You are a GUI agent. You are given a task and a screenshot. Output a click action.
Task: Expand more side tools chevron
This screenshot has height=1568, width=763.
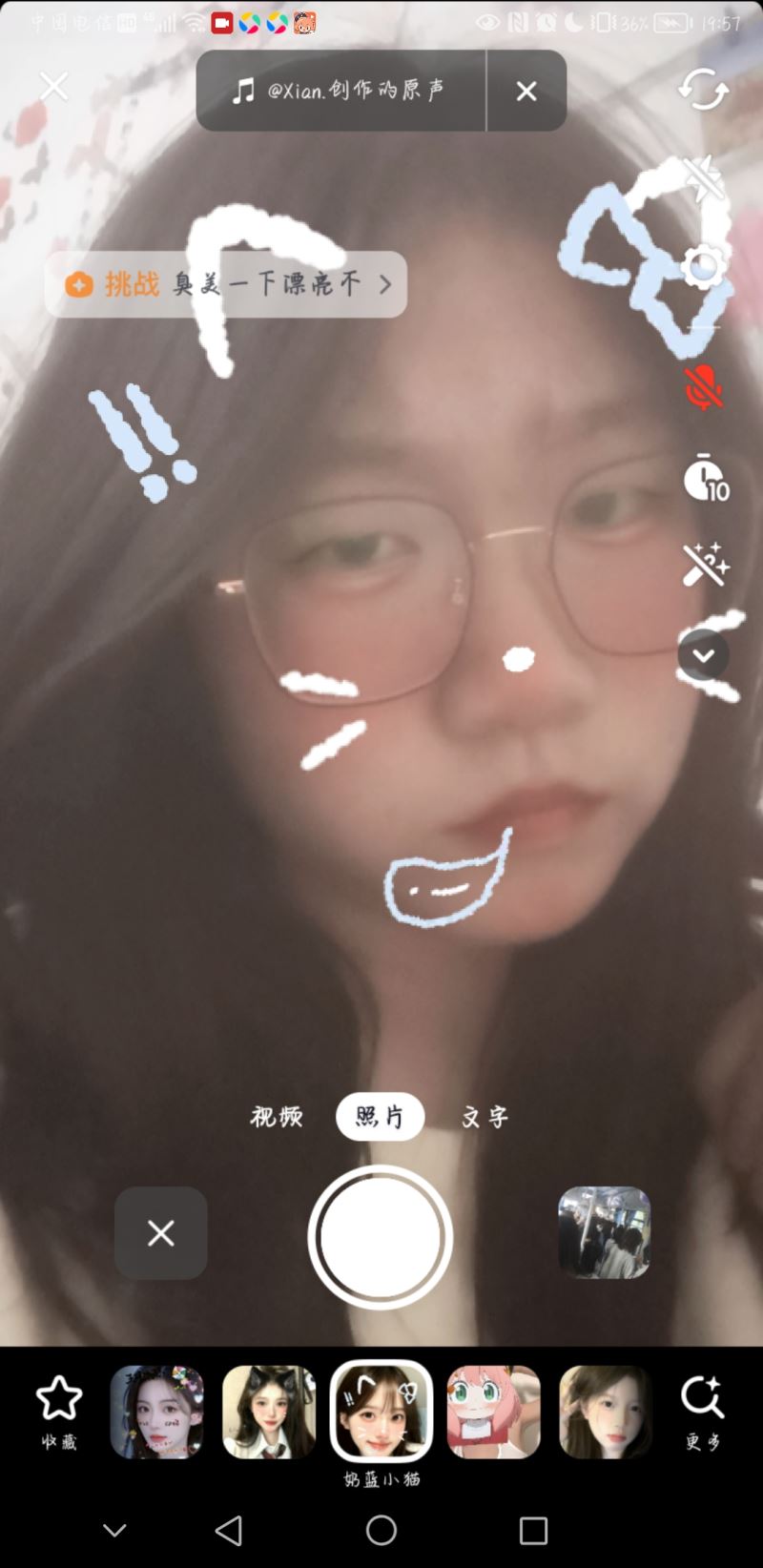[704, 655]
